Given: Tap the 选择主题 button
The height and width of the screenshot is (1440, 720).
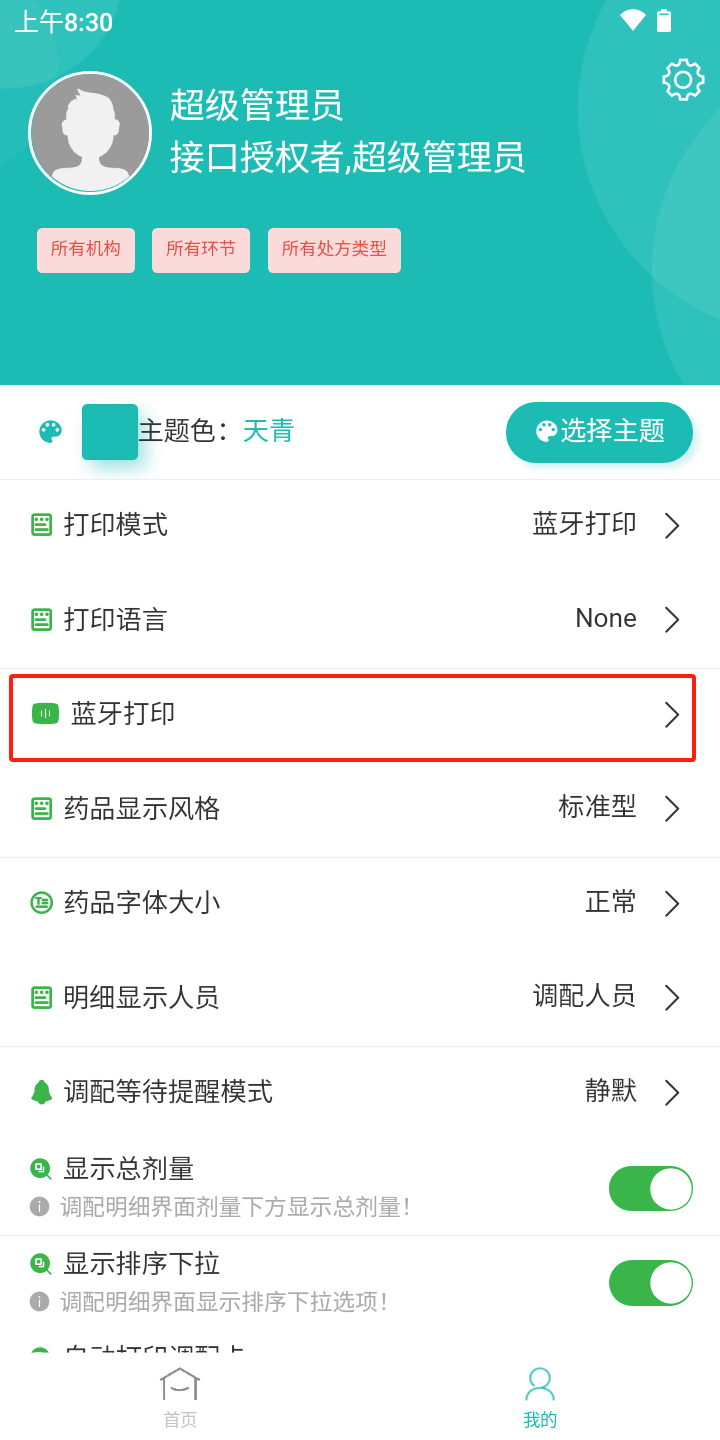Looking at the screenshot, I should [599, 432].
